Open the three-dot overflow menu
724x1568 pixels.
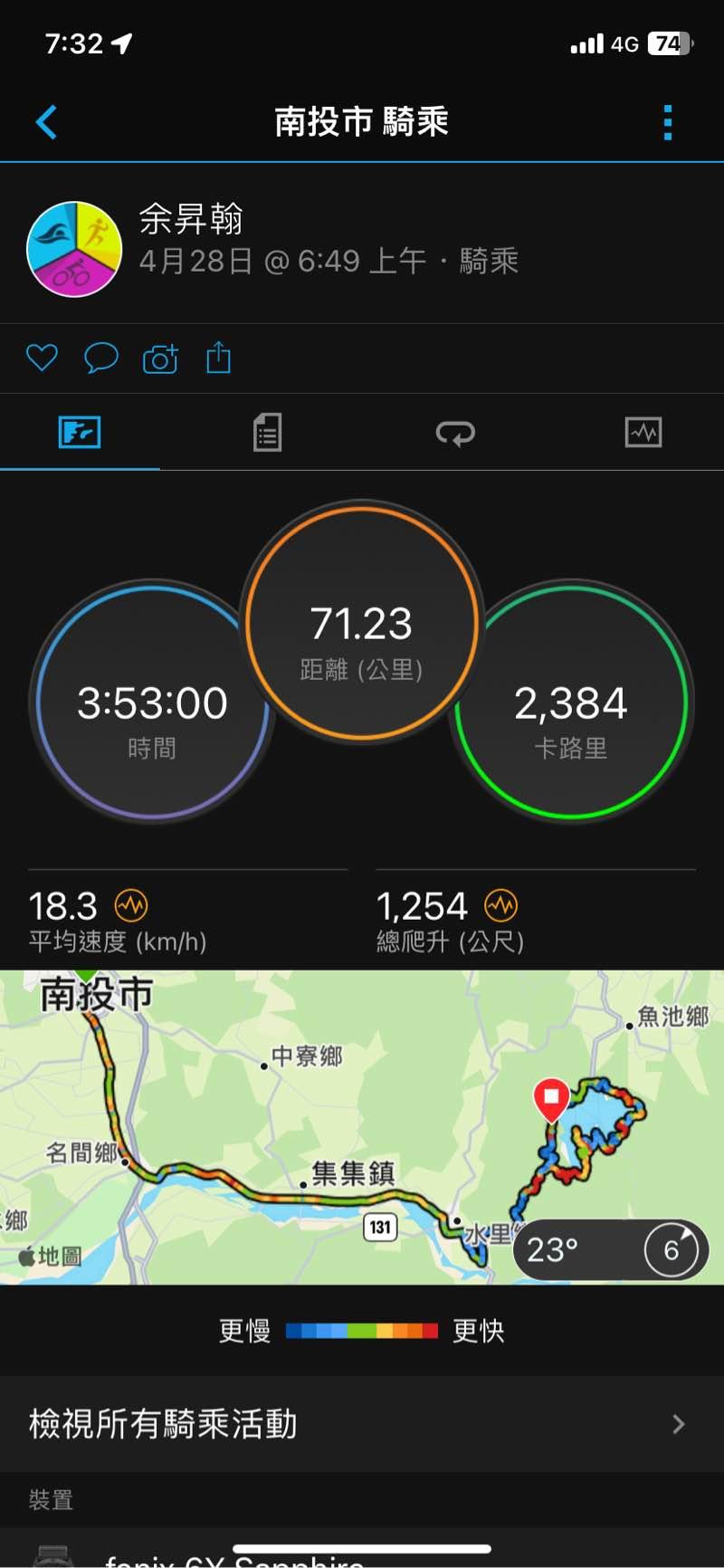(x=668, y=122)
